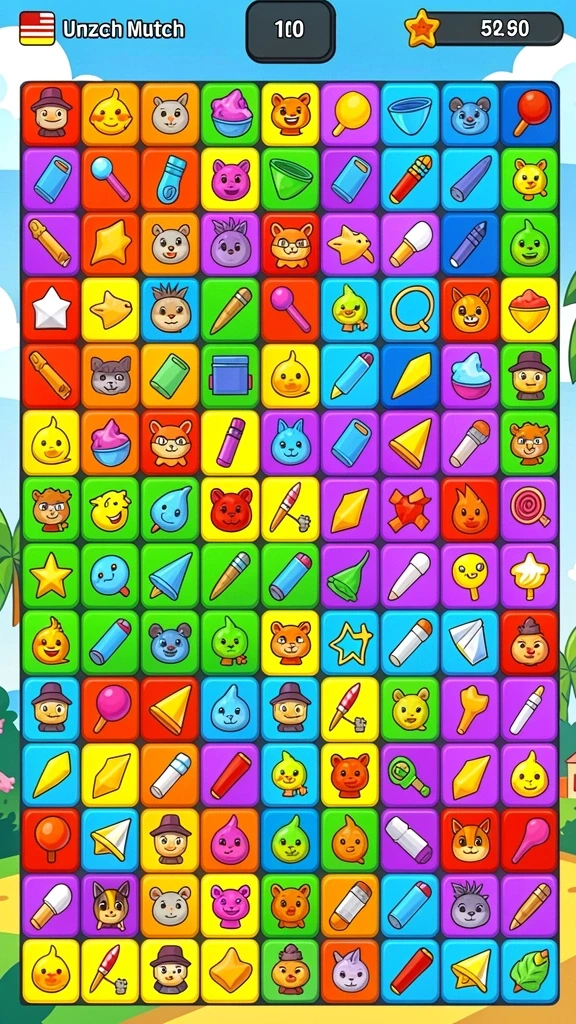Select the blue bunny on the purple tile

[290, 443]
